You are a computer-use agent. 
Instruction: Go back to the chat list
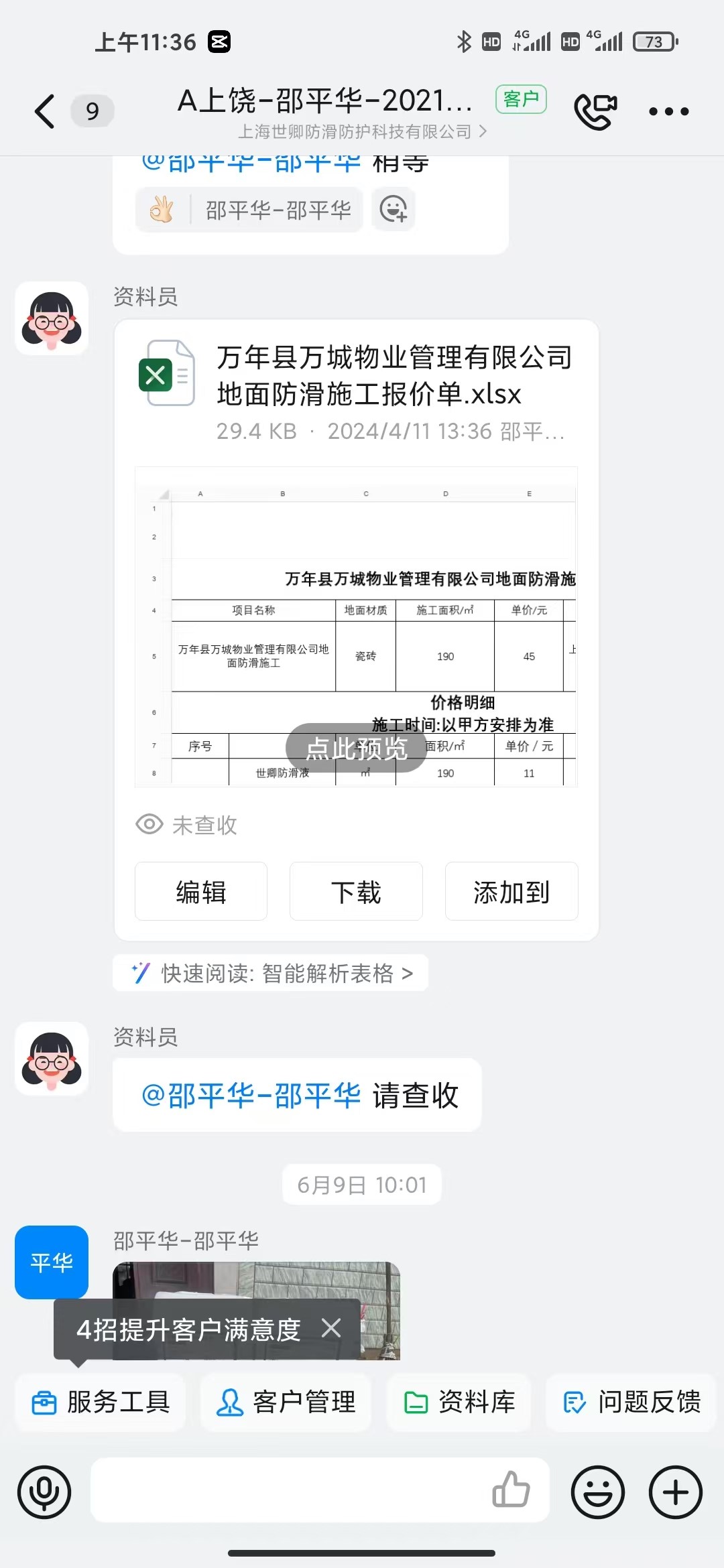point(44,111)
